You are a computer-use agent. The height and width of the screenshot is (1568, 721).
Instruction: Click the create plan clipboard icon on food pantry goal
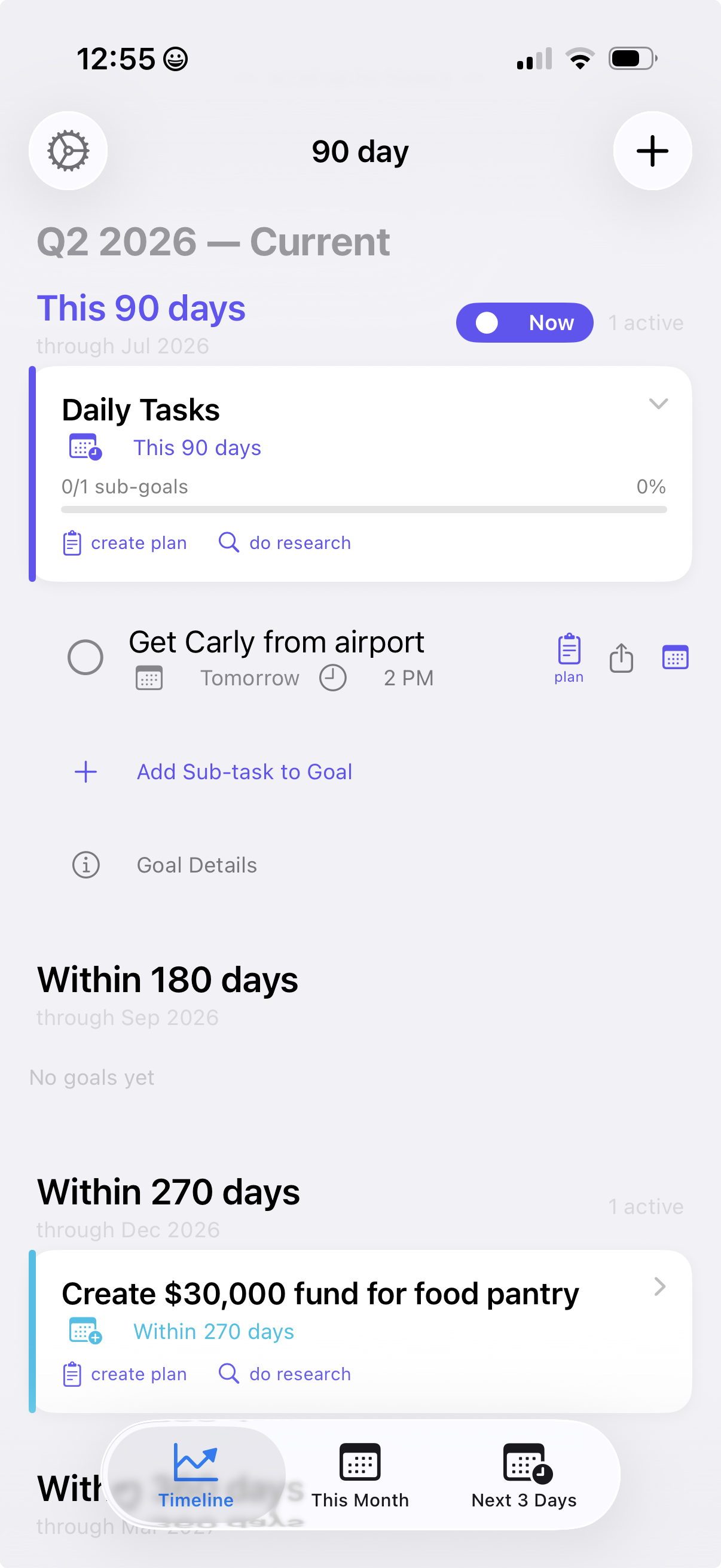point(72,1374)
